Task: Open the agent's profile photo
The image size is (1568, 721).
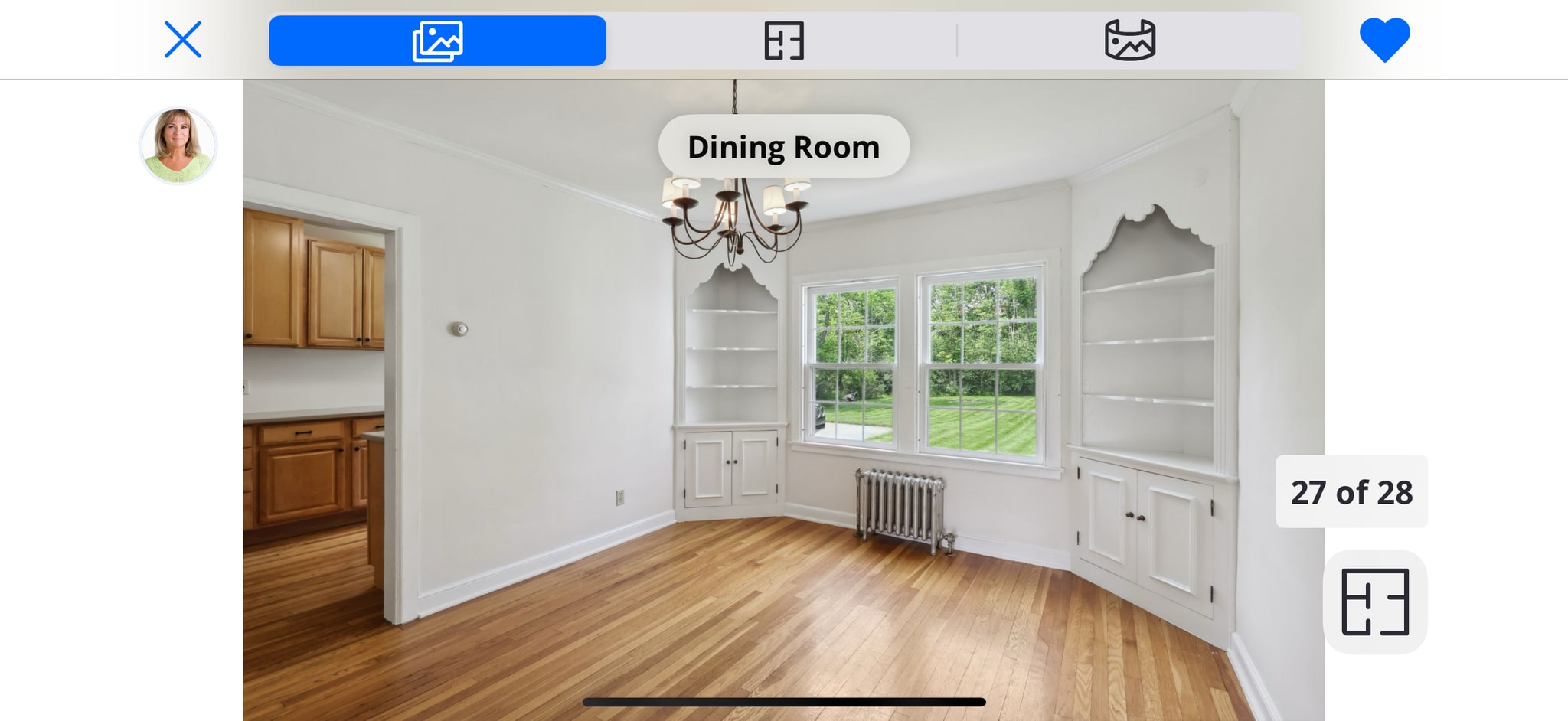Action: (x=178, y=145)
